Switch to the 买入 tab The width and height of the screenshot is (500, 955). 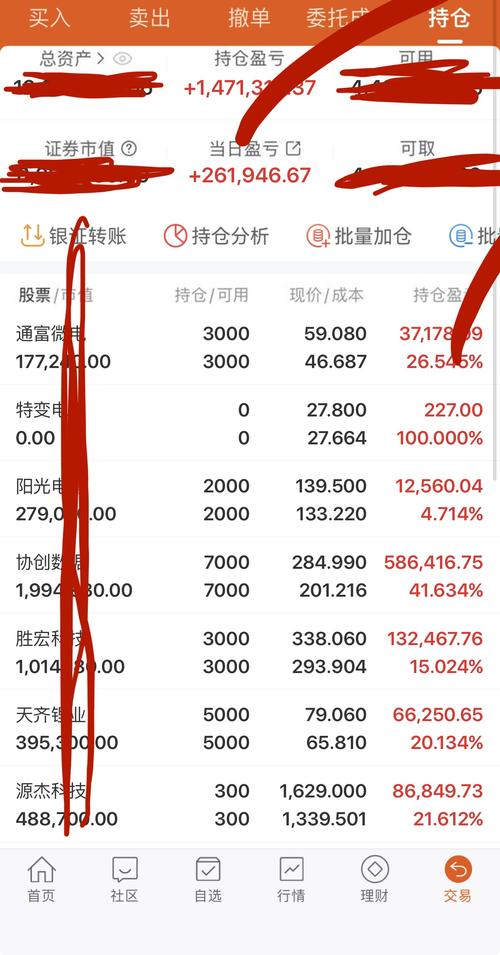coord(49,18)
